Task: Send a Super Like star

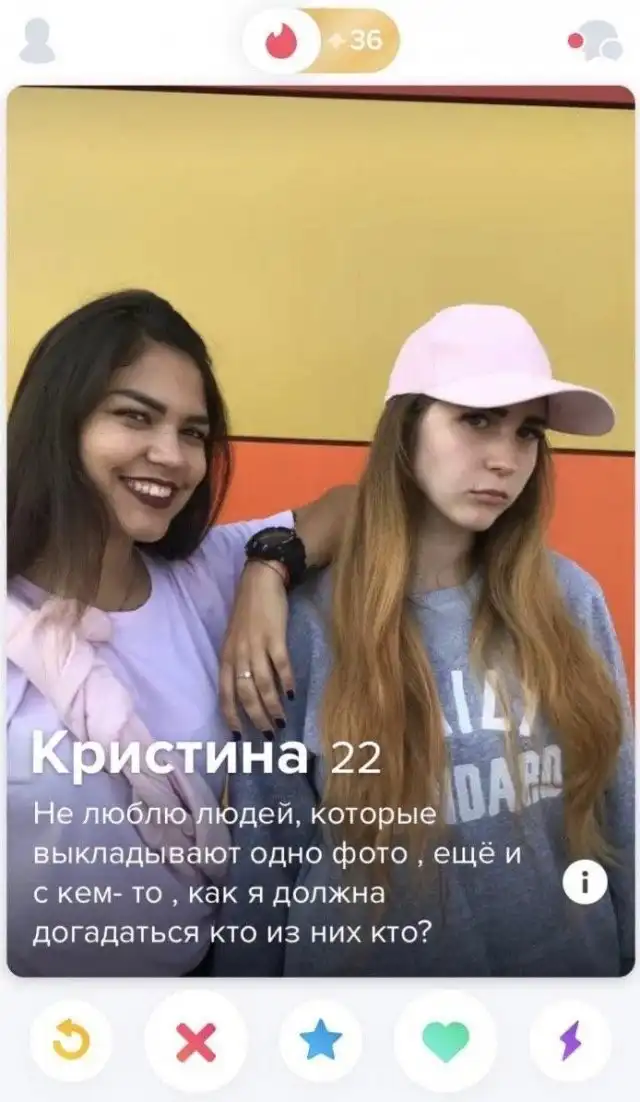Action: pos(320,1041)
